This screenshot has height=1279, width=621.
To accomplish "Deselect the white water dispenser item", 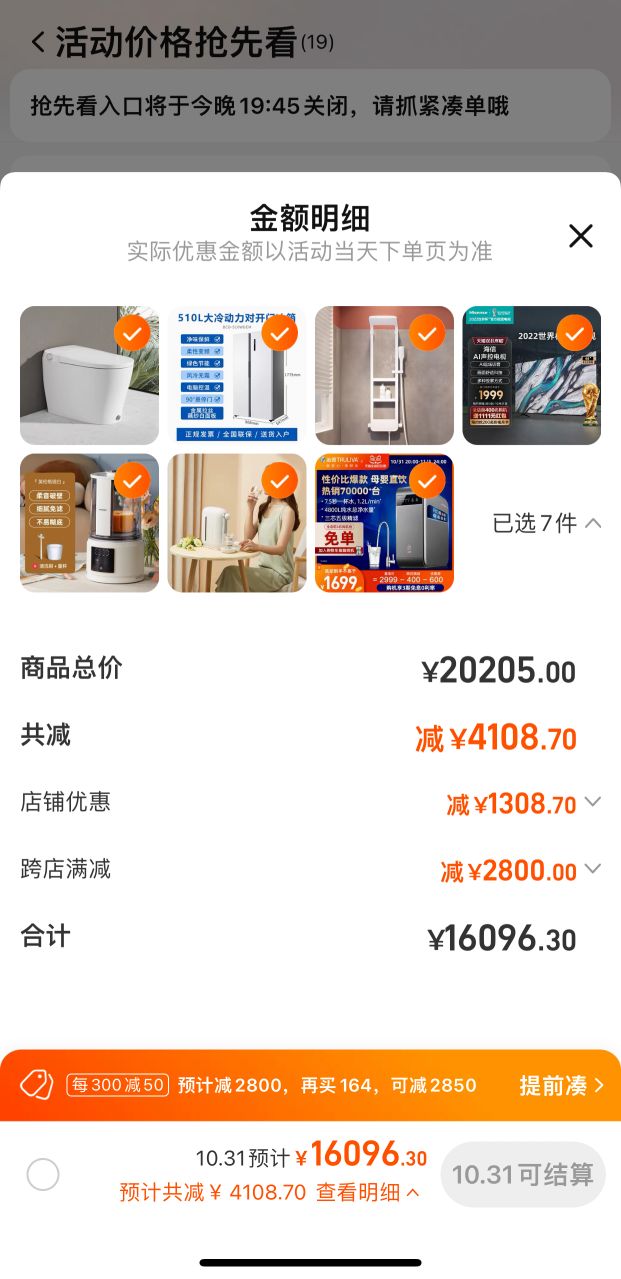I will coord(280,480).
